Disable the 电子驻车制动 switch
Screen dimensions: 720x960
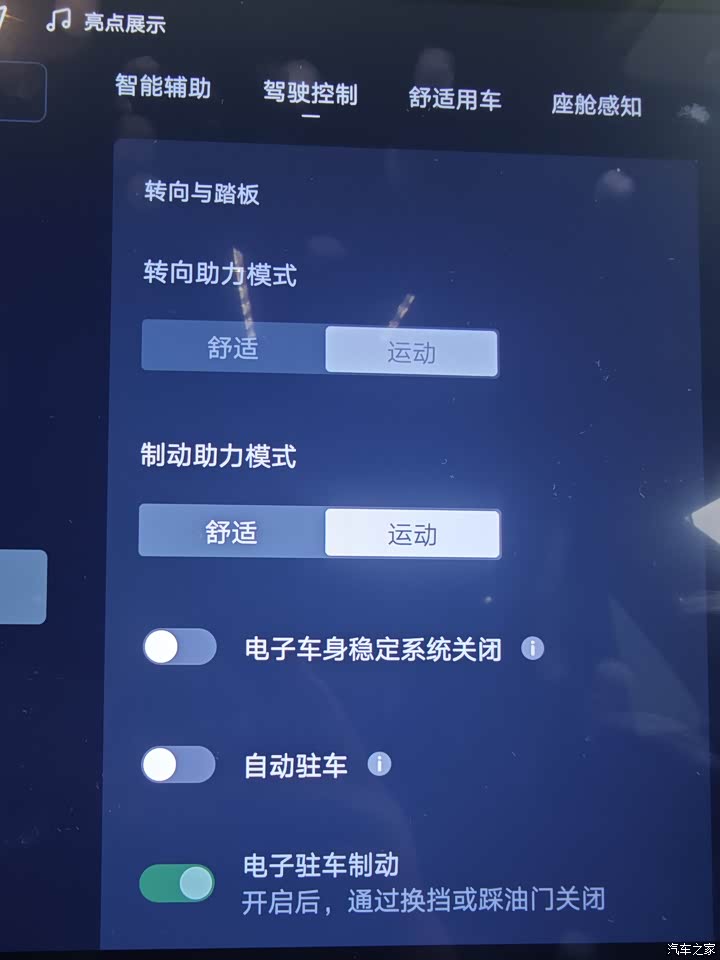tap(177, 883)
